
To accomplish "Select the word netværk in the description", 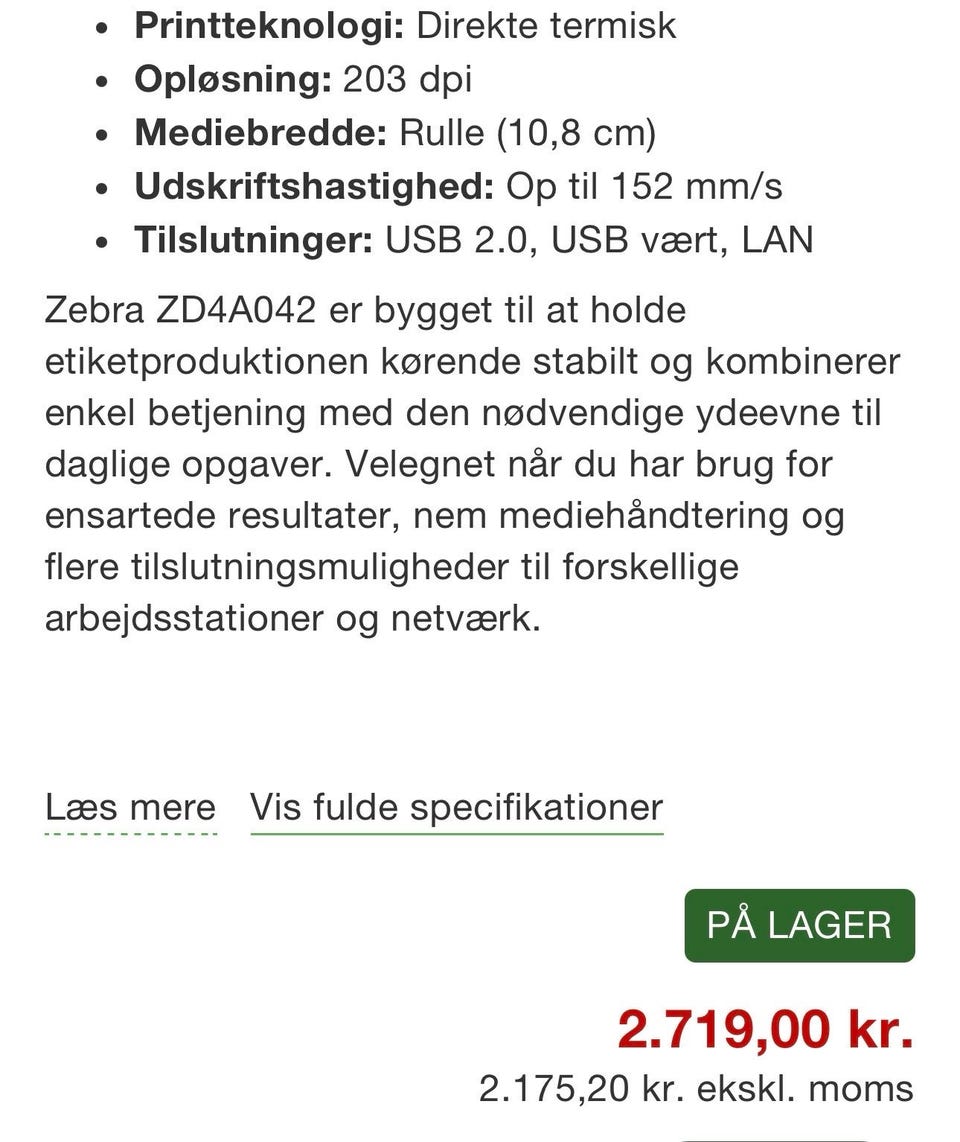I will (x=462, y=618).
